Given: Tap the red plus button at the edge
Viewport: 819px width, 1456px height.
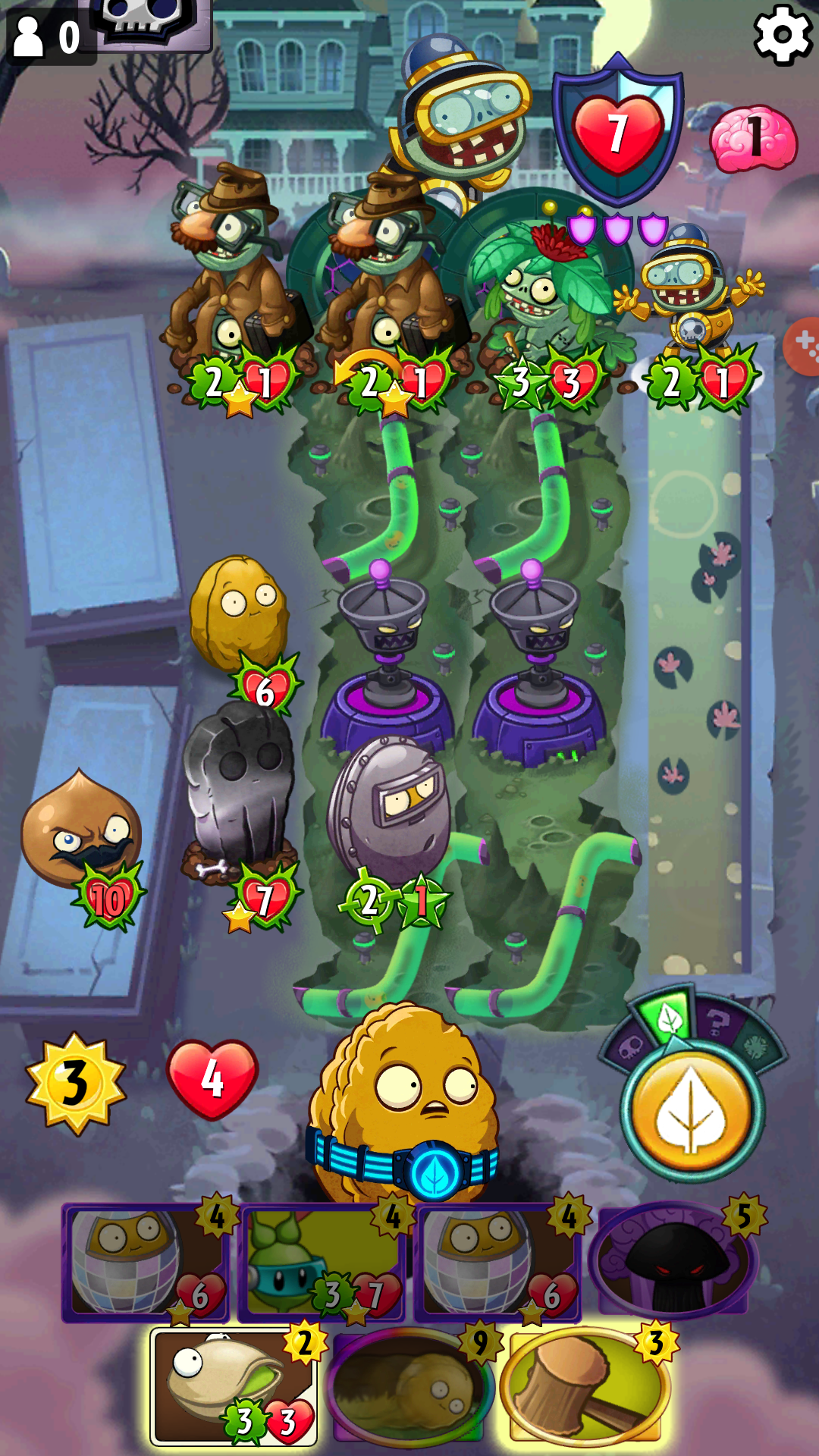Looking at the screenshot, I should [x=802, y=347].
